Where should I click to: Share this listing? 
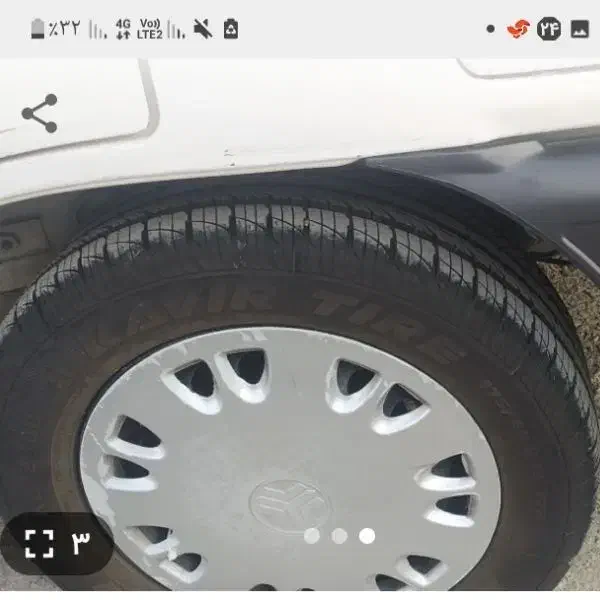[40, 114]
